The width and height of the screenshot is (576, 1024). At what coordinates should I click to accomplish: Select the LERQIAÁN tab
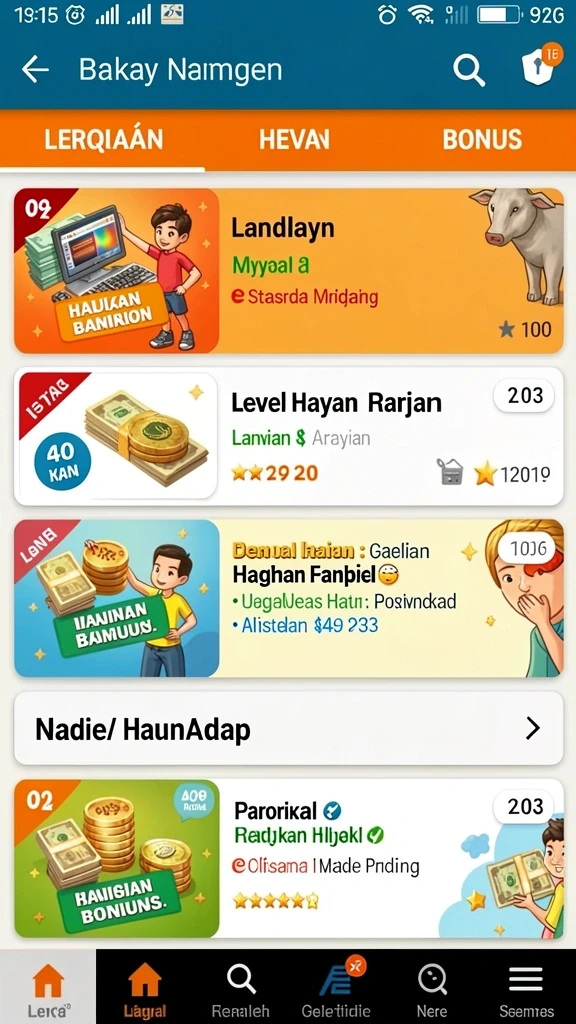pos(103,139)
